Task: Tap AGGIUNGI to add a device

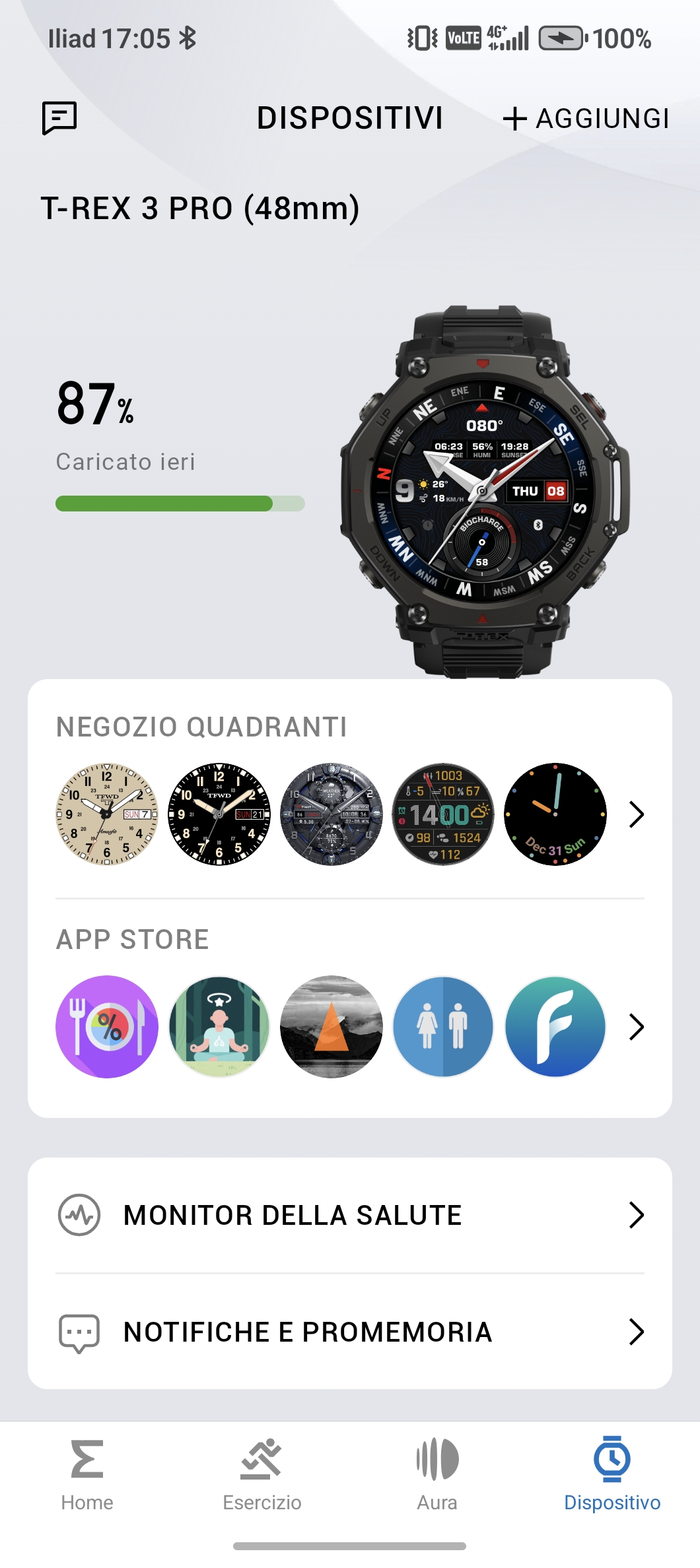Action: [586, 119]
